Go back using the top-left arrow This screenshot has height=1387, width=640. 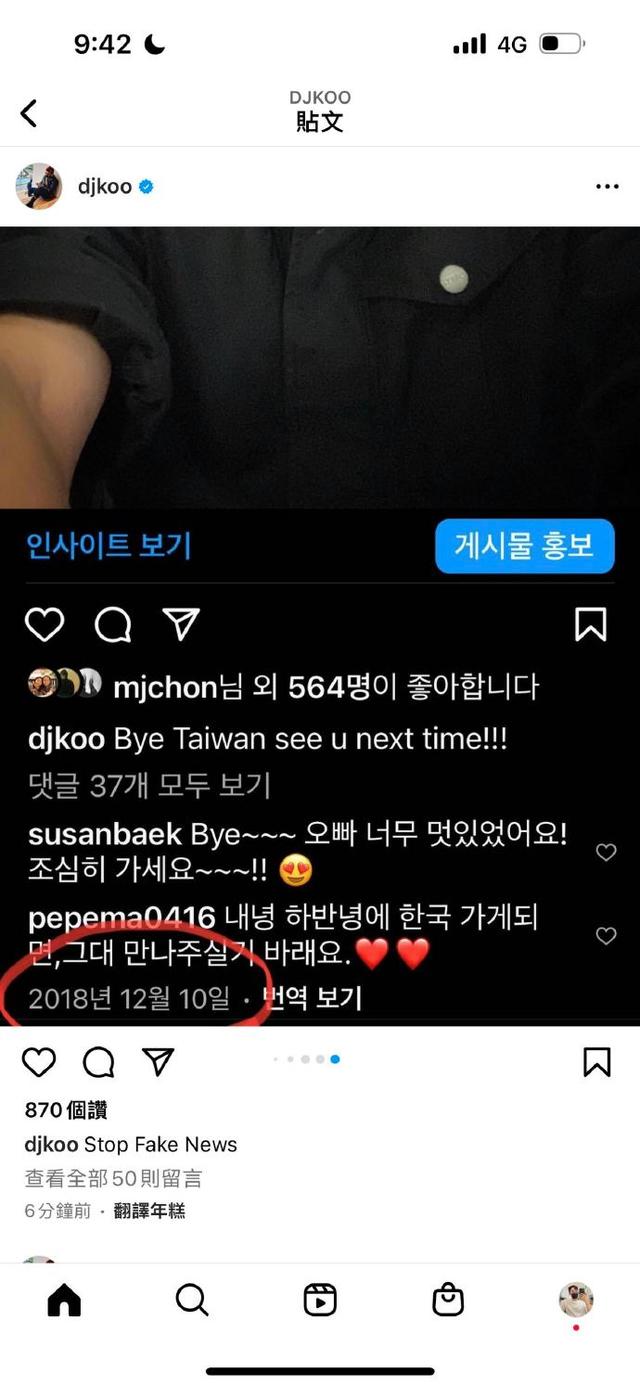click(29, 113)
